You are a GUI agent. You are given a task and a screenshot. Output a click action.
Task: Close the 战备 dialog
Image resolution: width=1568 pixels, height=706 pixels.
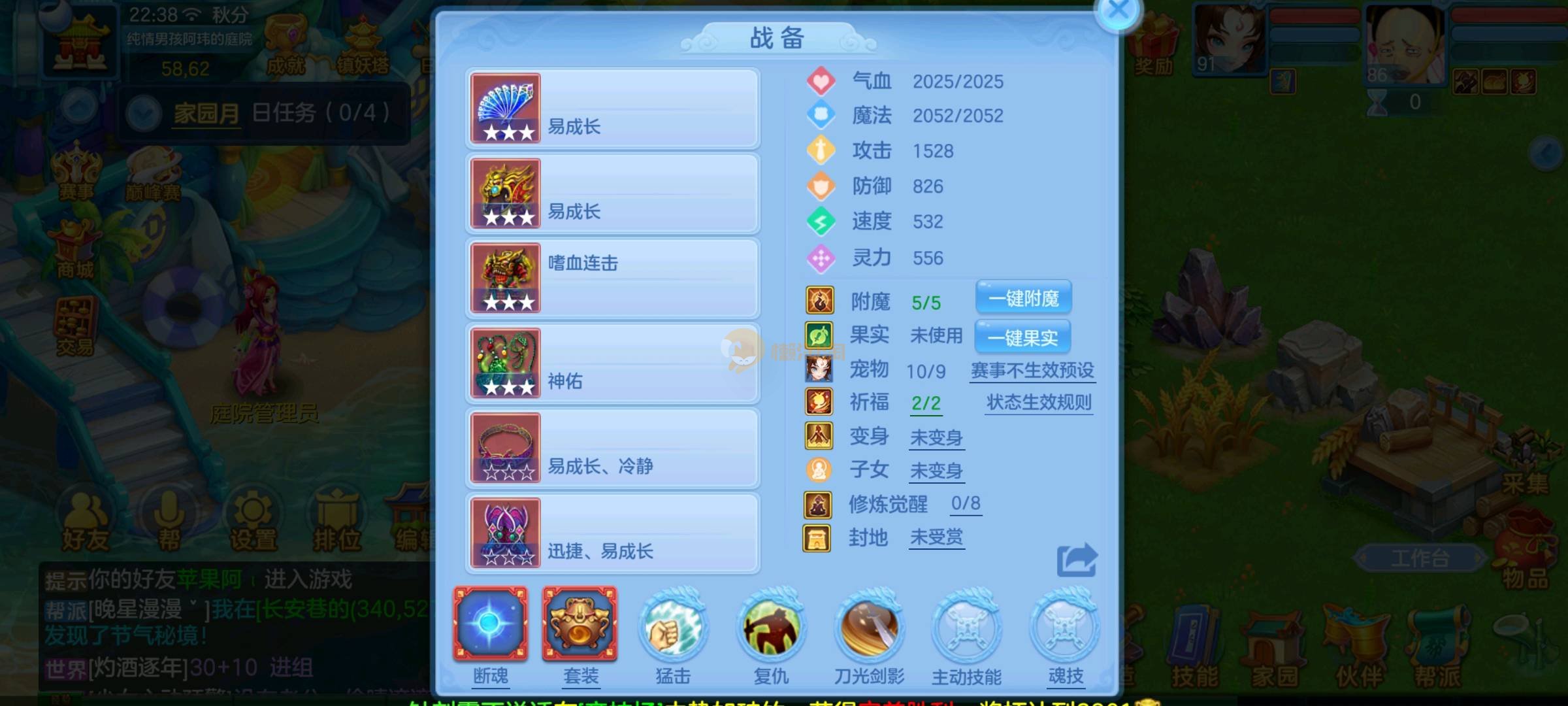point(1118,10)
